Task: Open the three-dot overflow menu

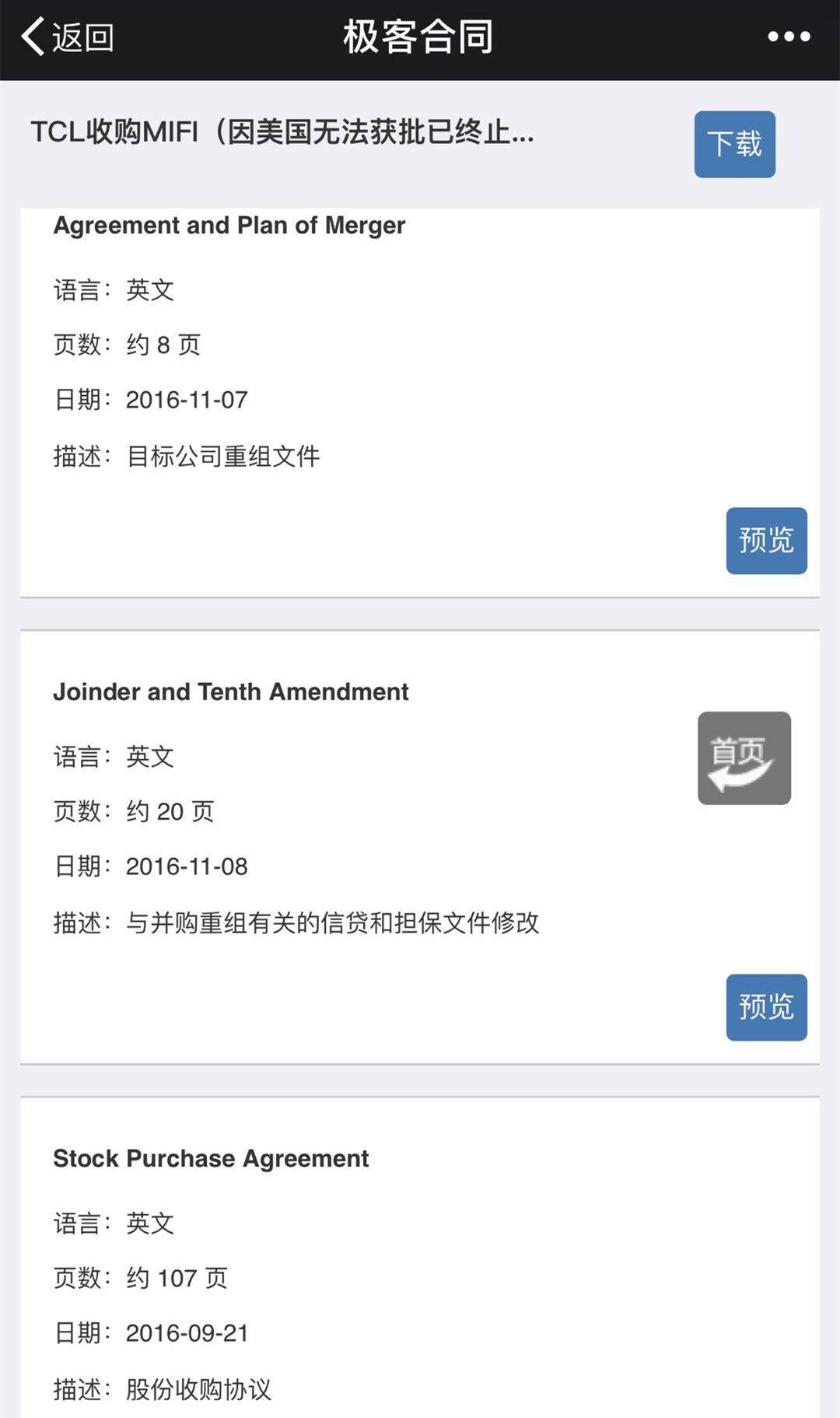Action: tap(789, 37)
